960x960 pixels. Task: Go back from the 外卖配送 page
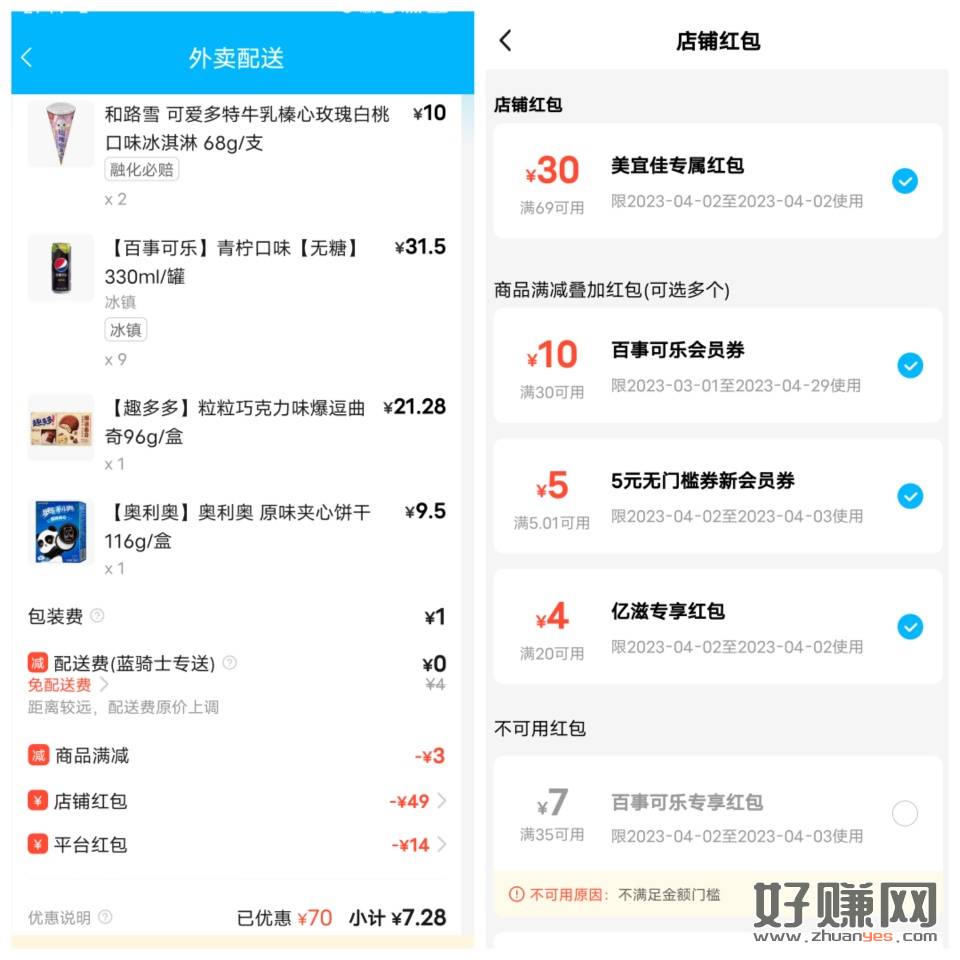(x=27, y=58)
